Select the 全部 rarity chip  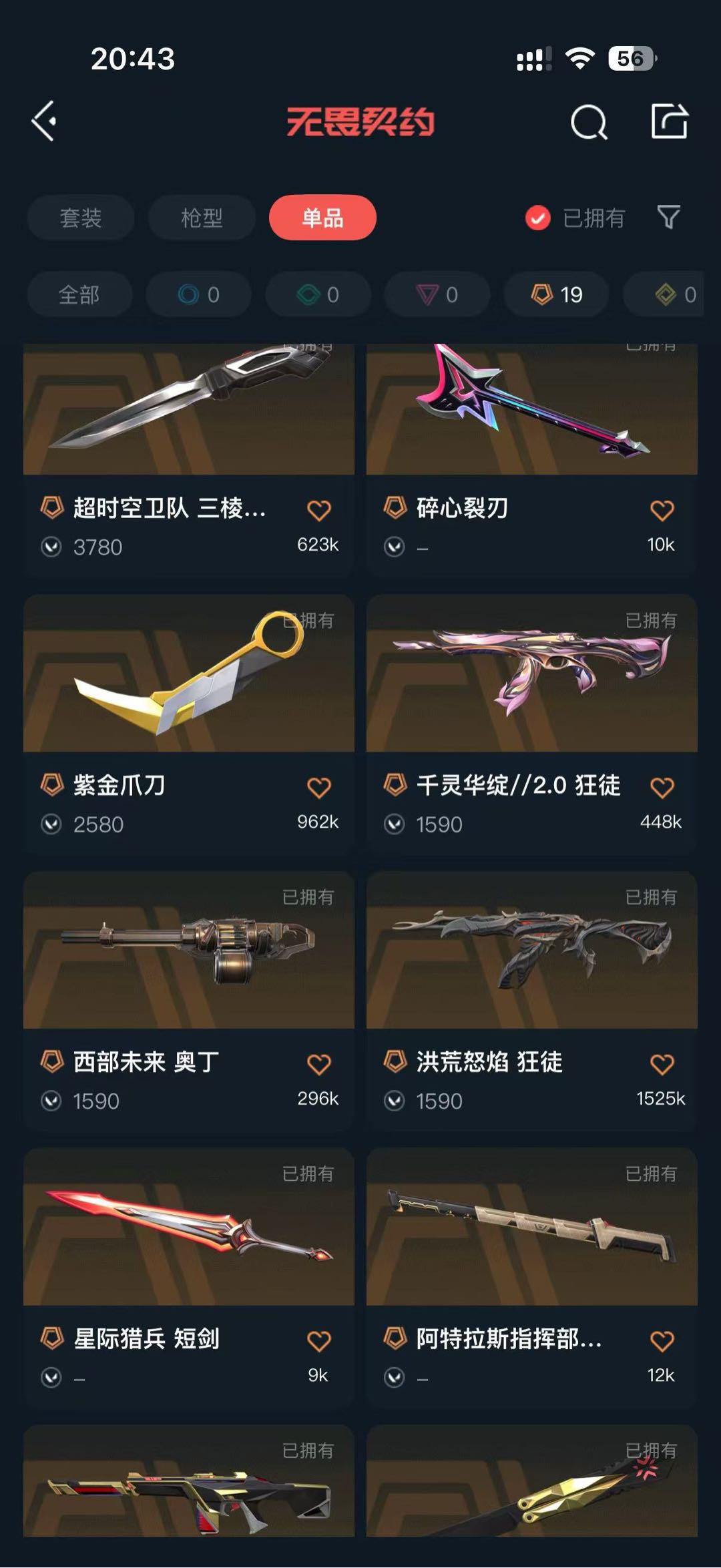(x=79, y=294)
